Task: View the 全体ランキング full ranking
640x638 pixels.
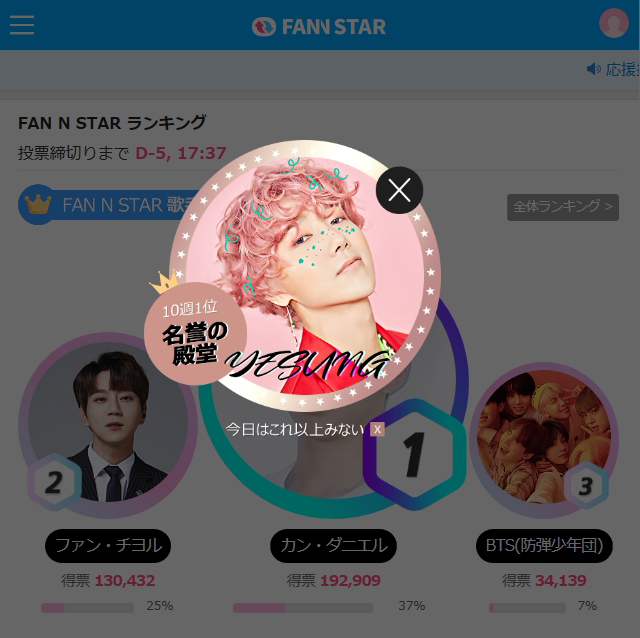Action: click(562, 207)
